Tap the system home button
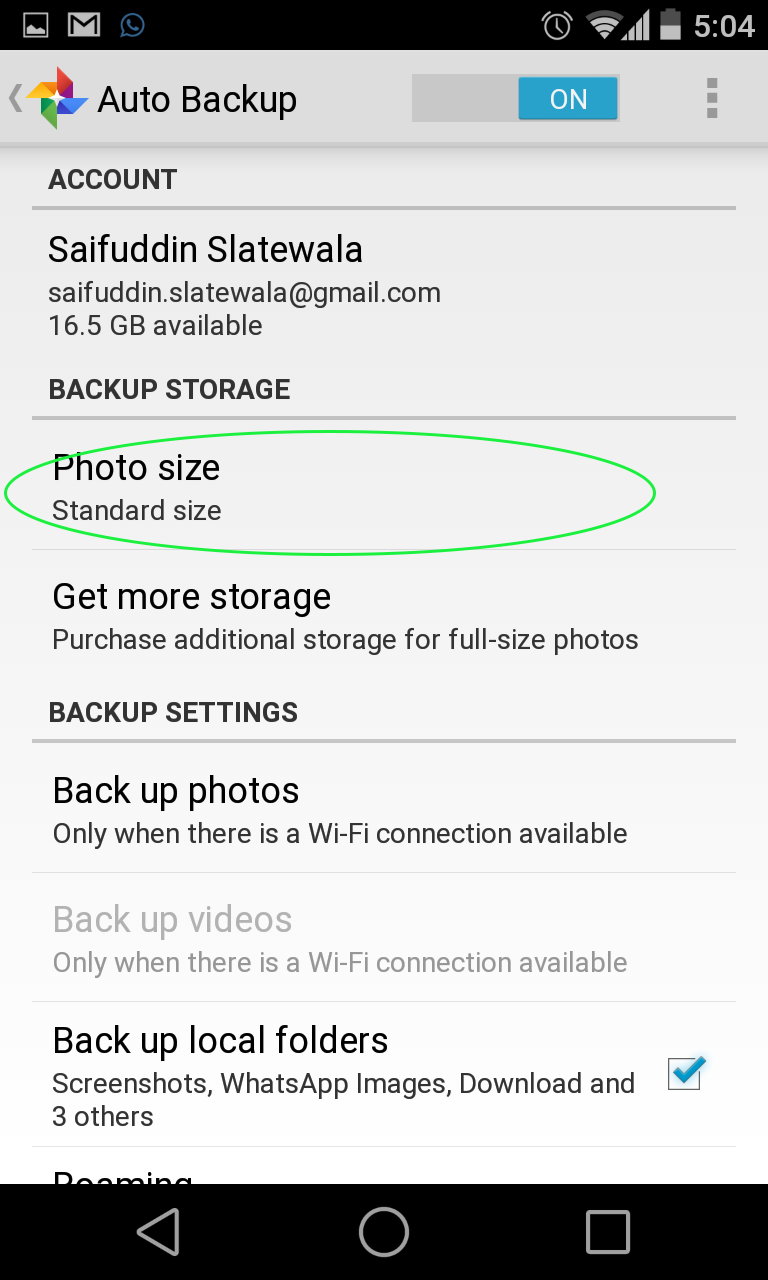Viewport: 768px width, 1280px height. tap(384, 1232)
